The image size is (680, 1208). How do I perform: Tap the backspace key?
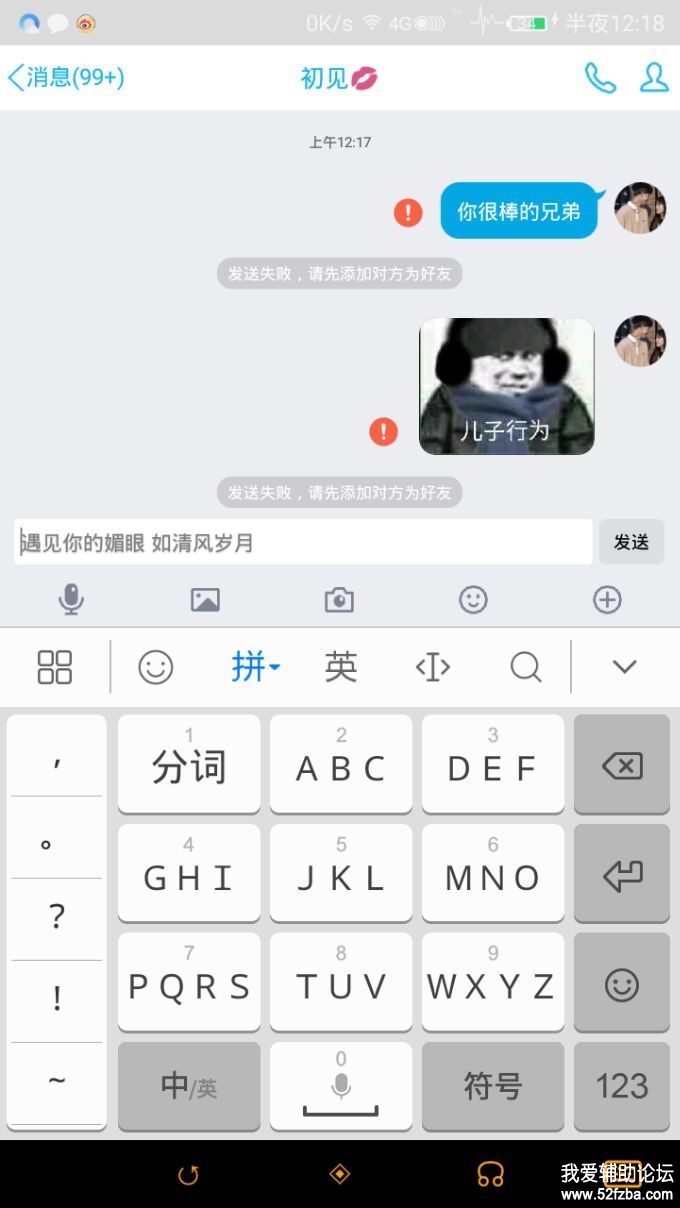pos(622,766)
